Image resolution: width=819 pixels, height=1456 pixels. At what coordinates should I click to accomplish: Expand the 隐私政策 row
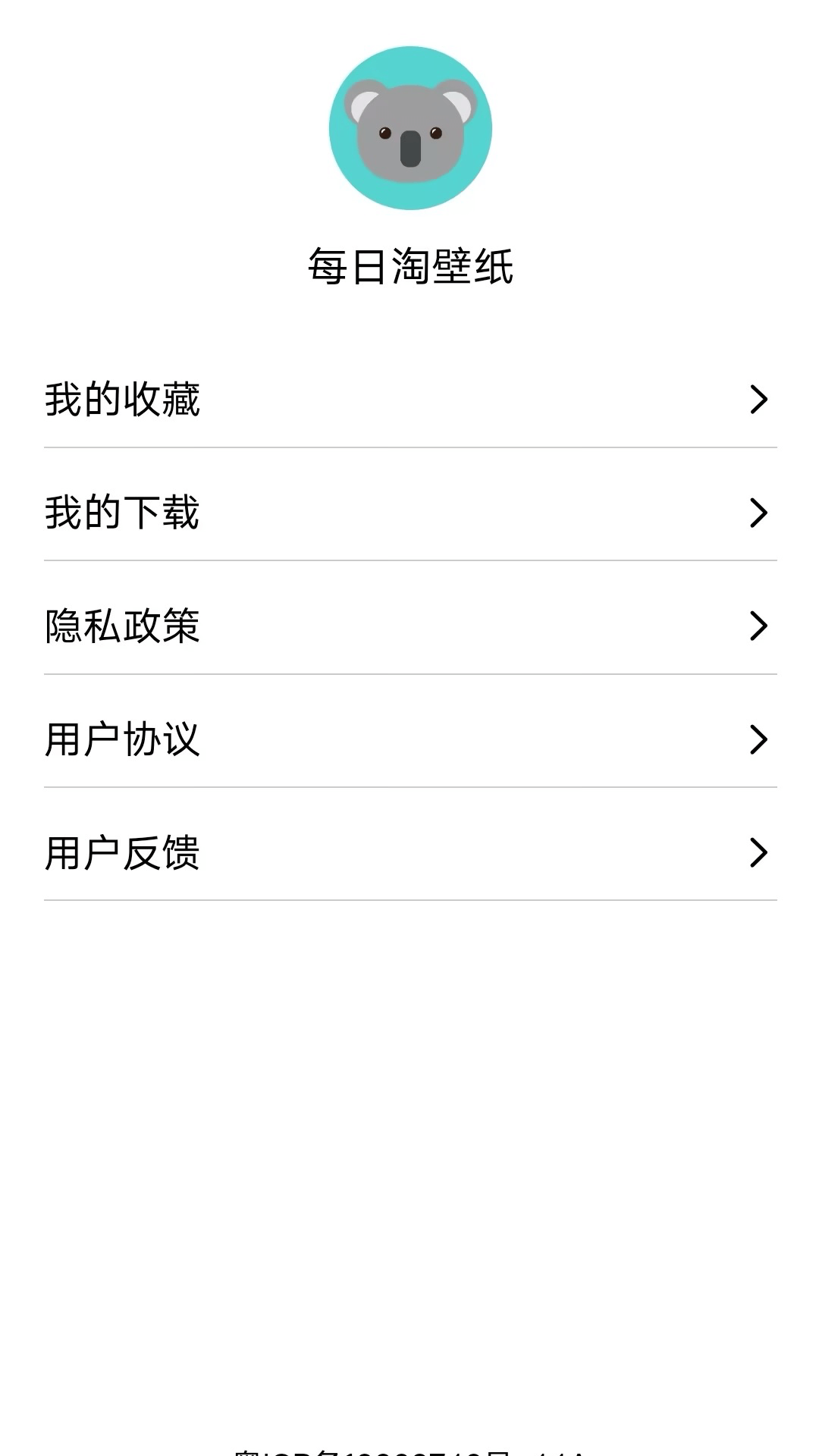pos(409,627)
